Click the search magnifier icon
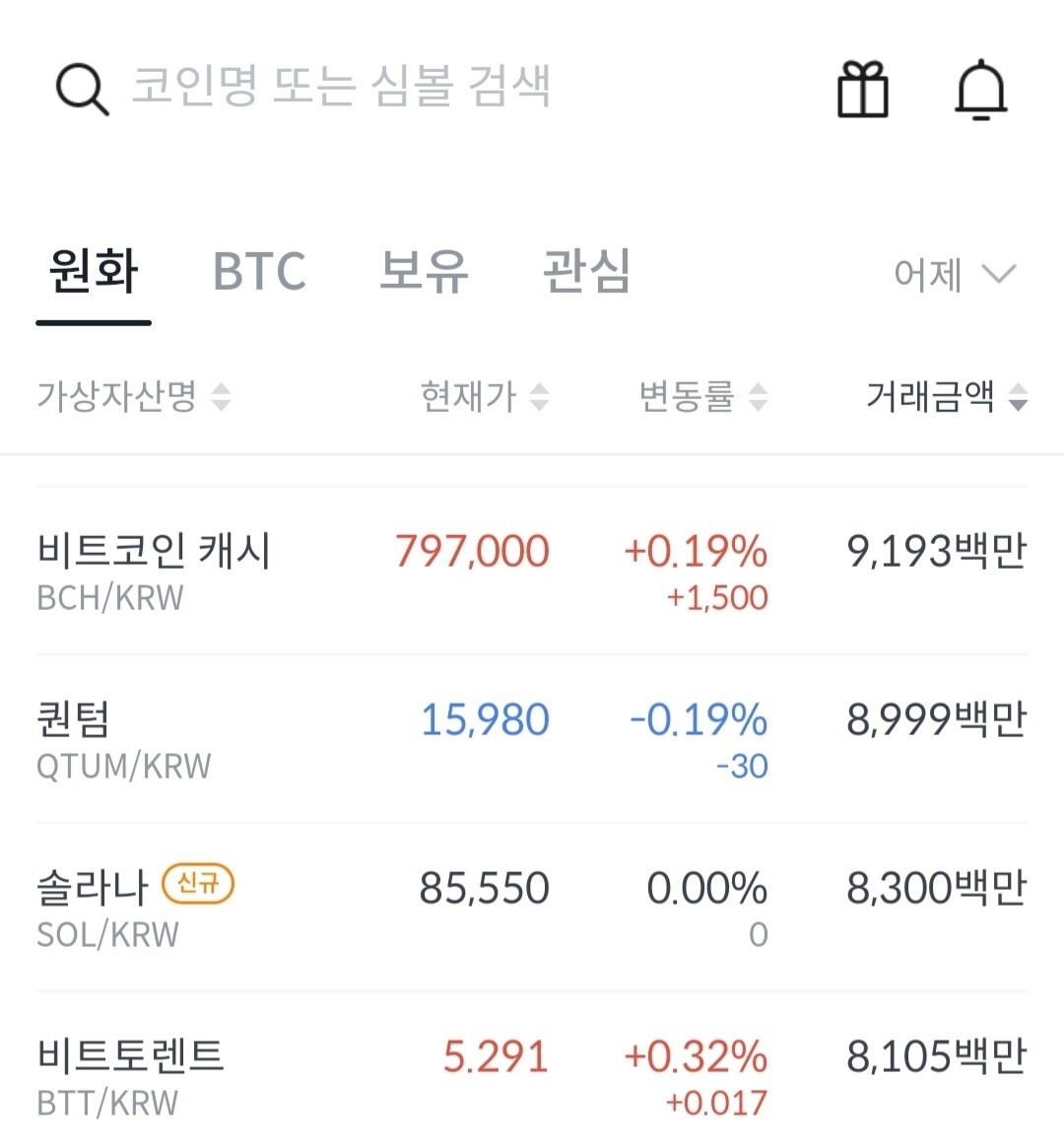Screen dimensions: 1064x1148 pos(81,89)
